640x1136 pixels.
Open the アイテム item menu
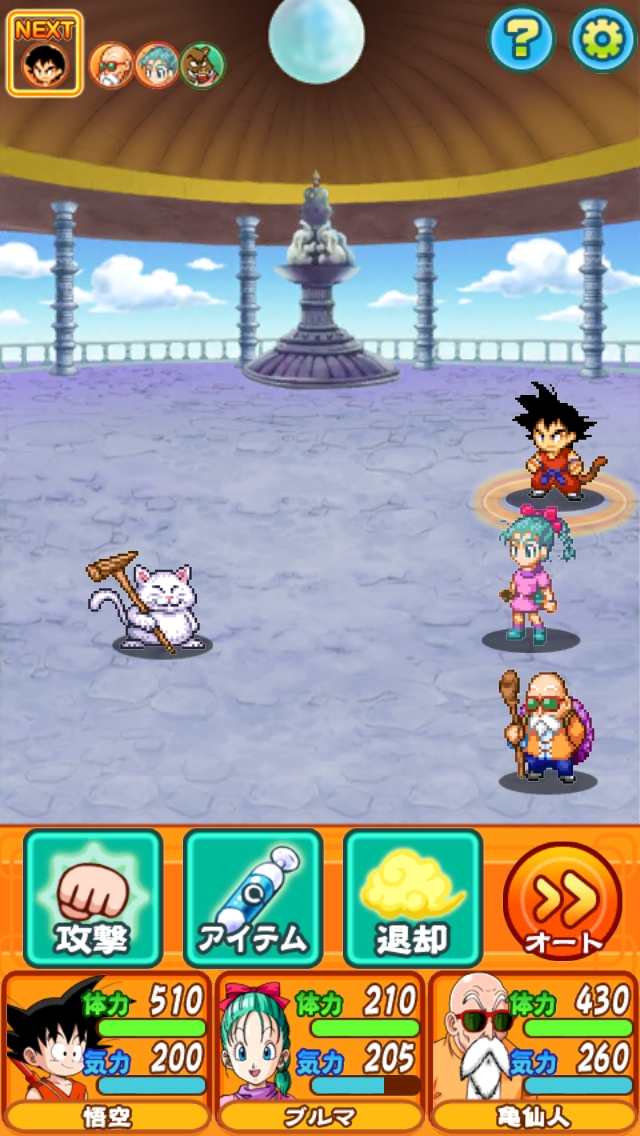[x=252, y=897]
